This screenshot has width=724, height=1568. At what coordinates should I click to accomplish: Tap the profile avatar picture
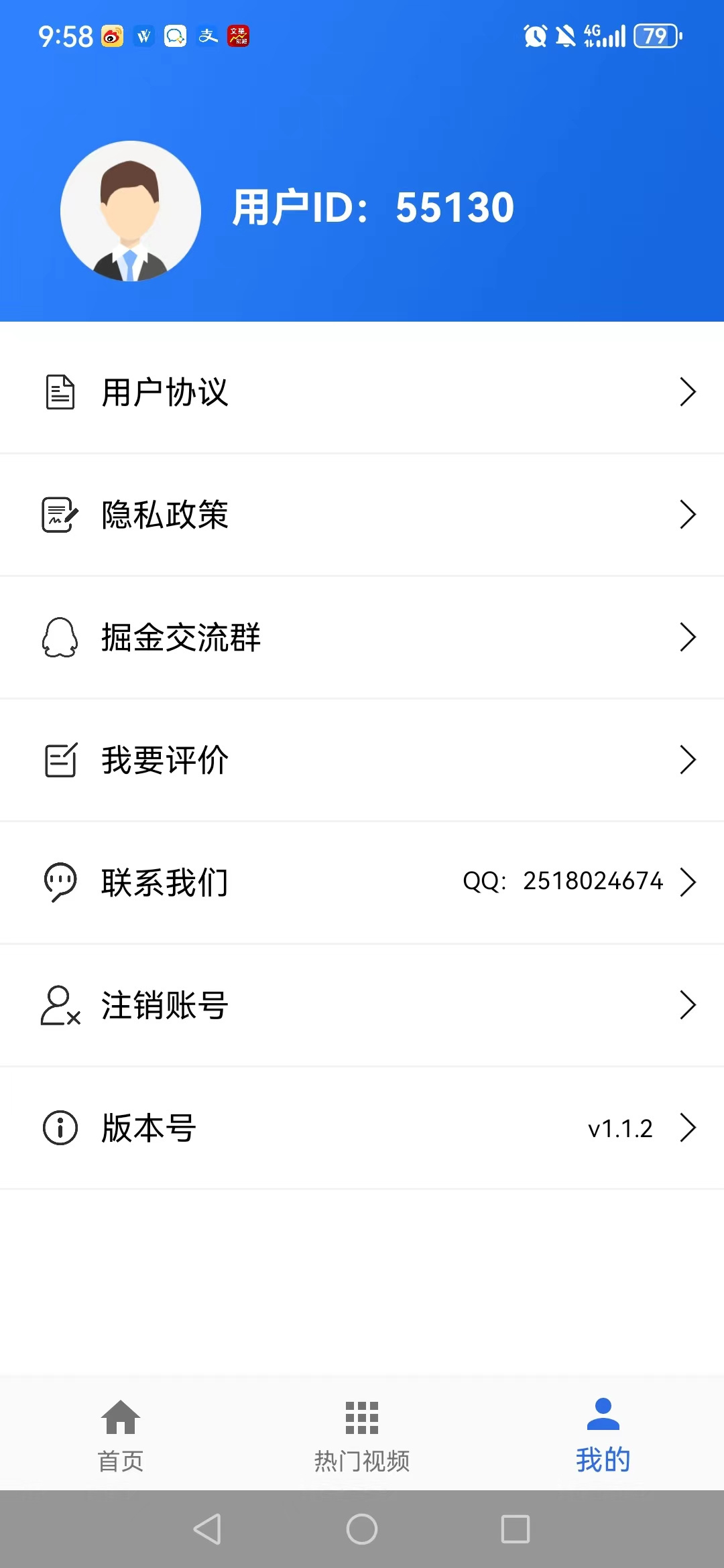(131, 210)
